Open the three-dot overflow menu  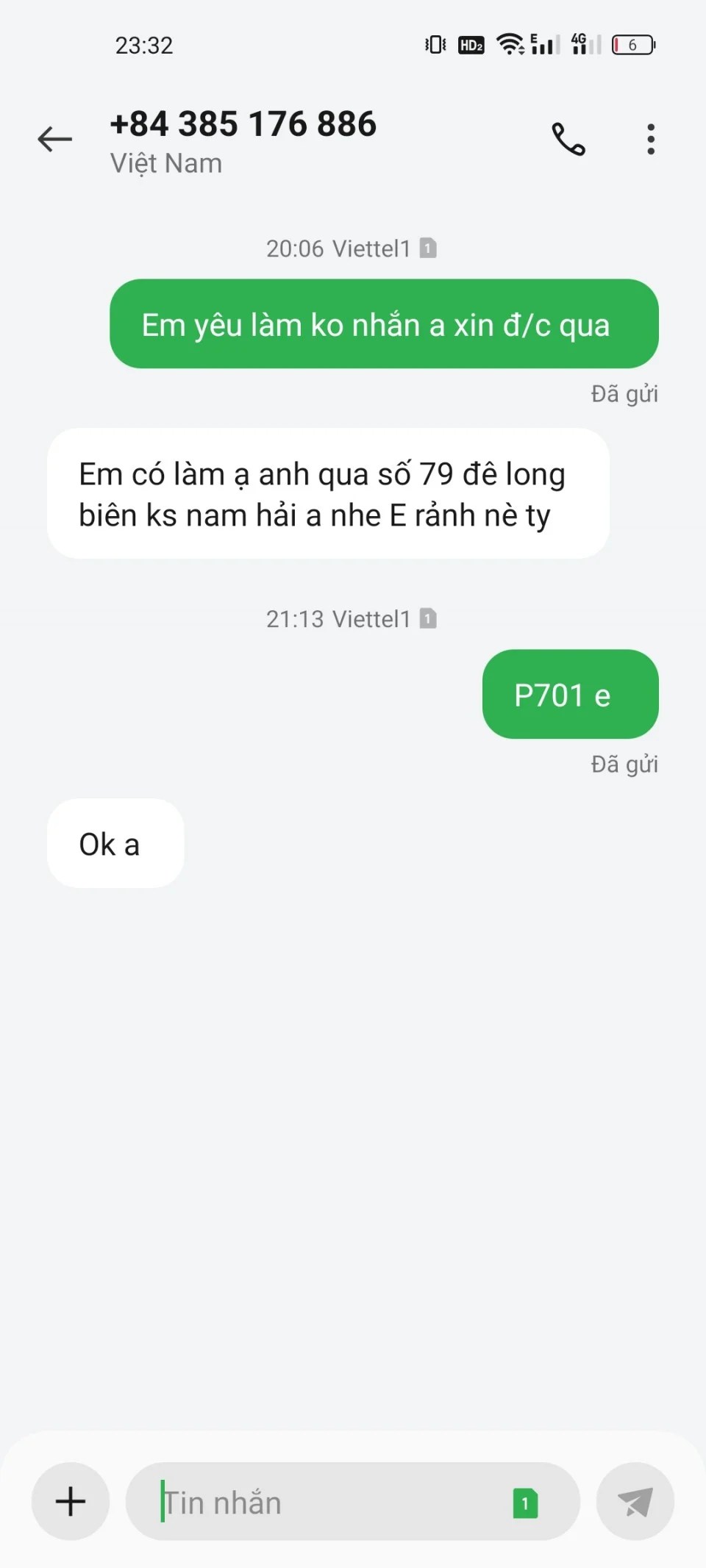pyautogui.click(x=651, y=139)
